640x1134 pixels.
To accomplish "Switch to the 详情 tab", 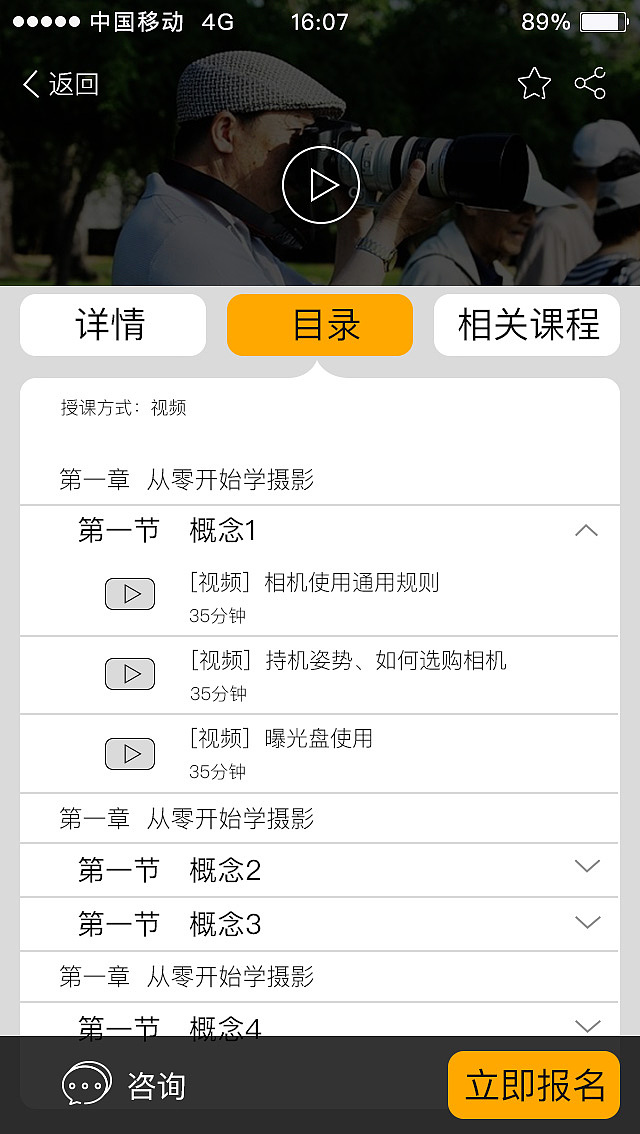I will (x=112, y=325).
